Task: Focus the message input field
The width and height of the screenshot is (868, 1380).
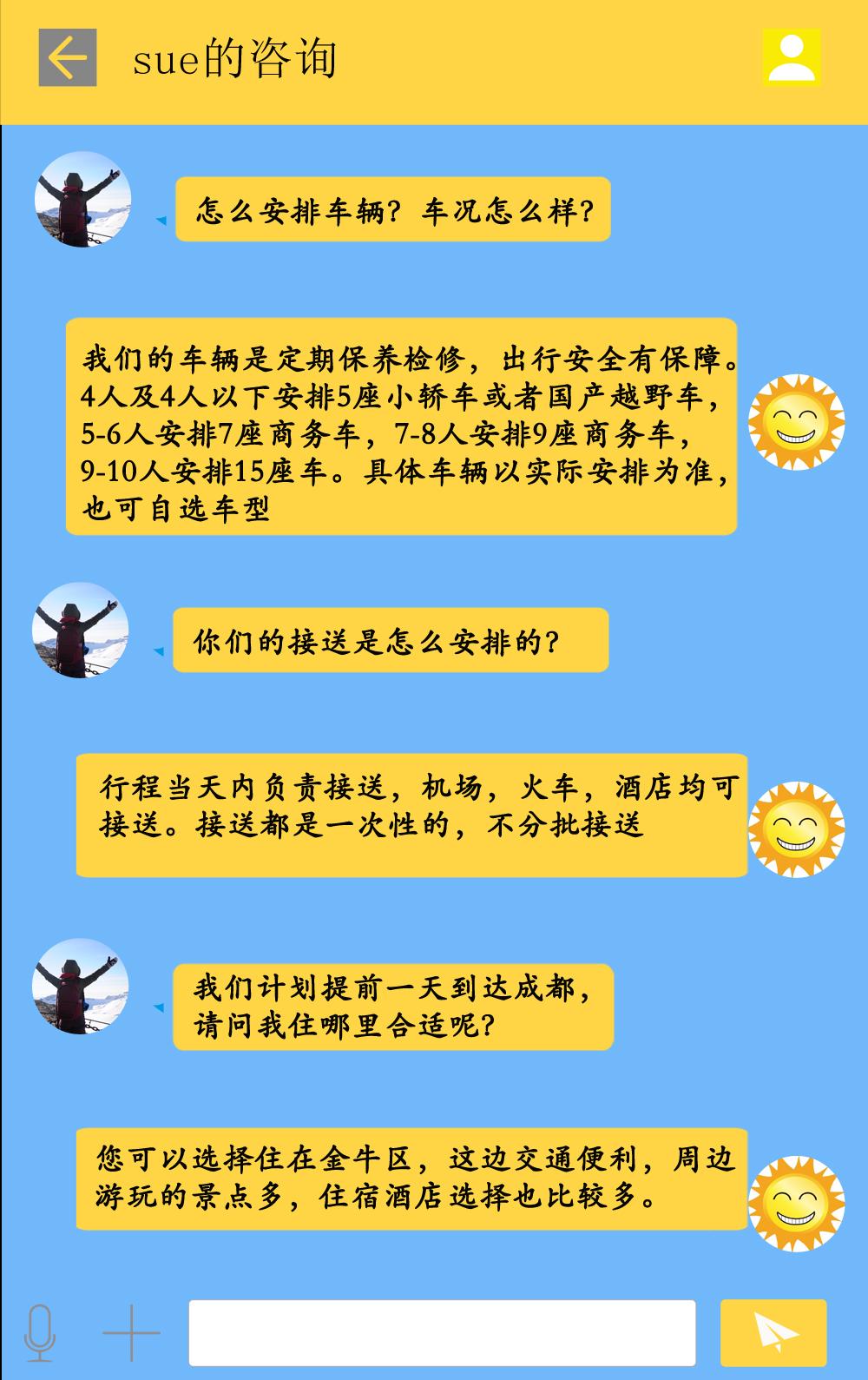Action: [442, 1332]
